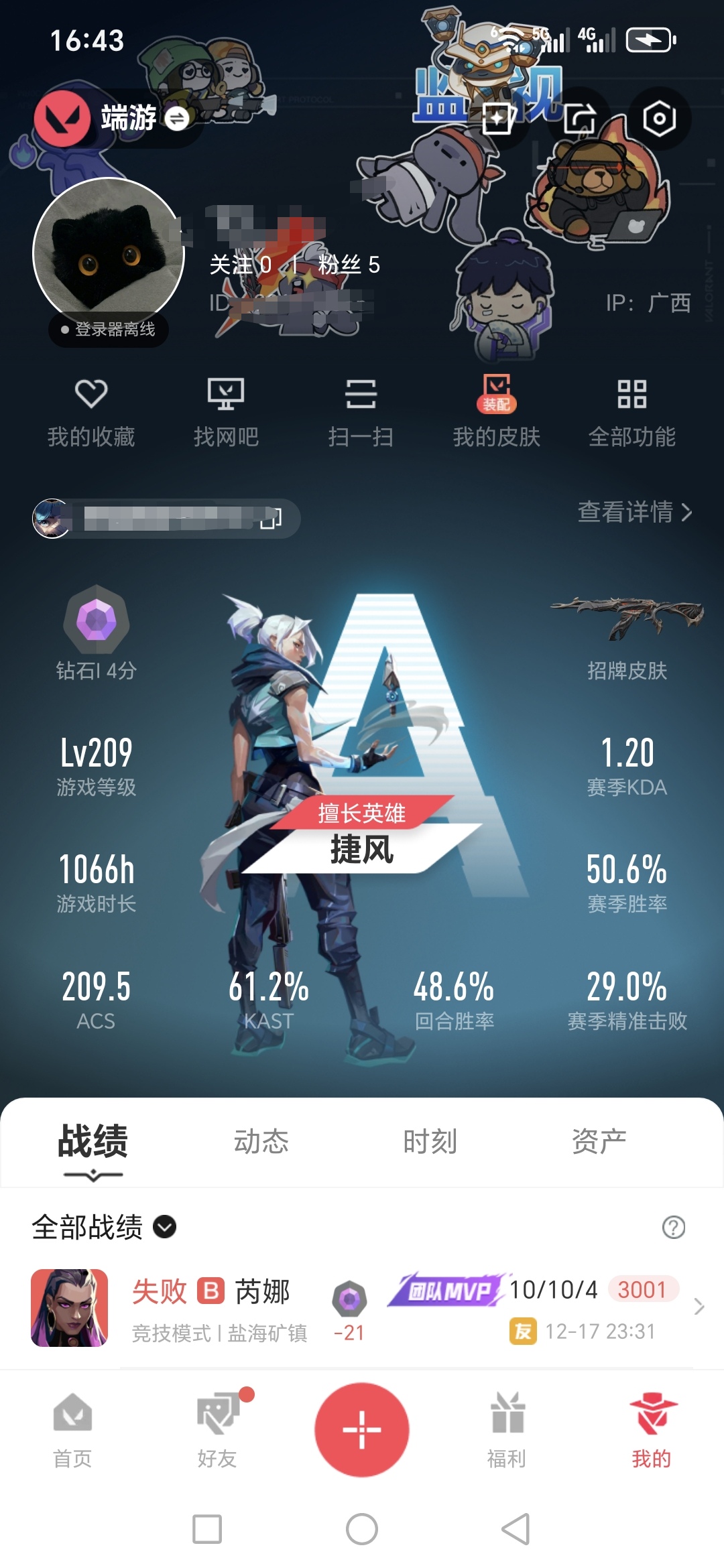Tap the red plus create button
Screen dimensions: 724x1568
(362, 1429)
